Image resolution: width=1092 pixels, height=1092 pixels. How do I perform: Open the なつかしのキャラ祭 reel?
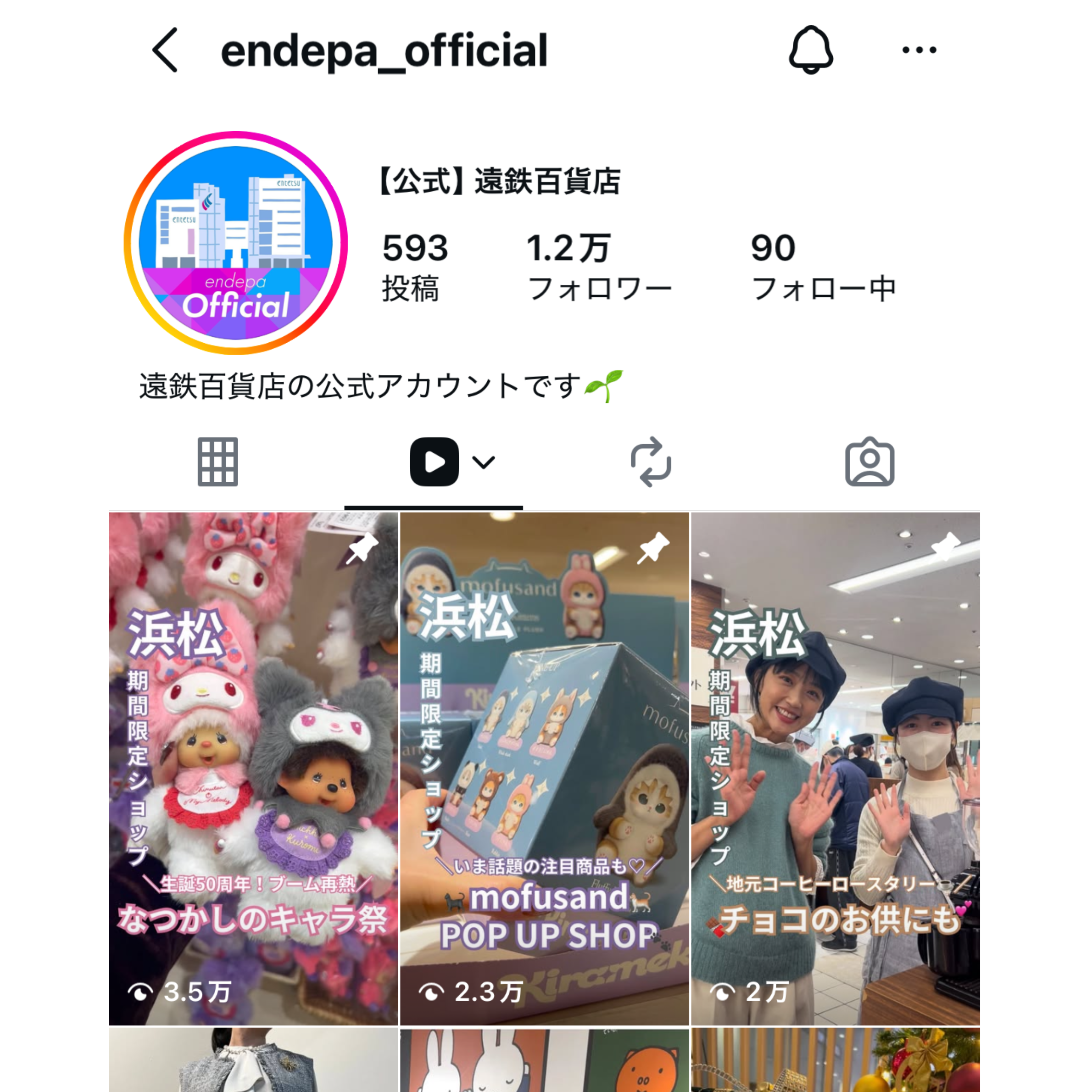tap(253, 769)
